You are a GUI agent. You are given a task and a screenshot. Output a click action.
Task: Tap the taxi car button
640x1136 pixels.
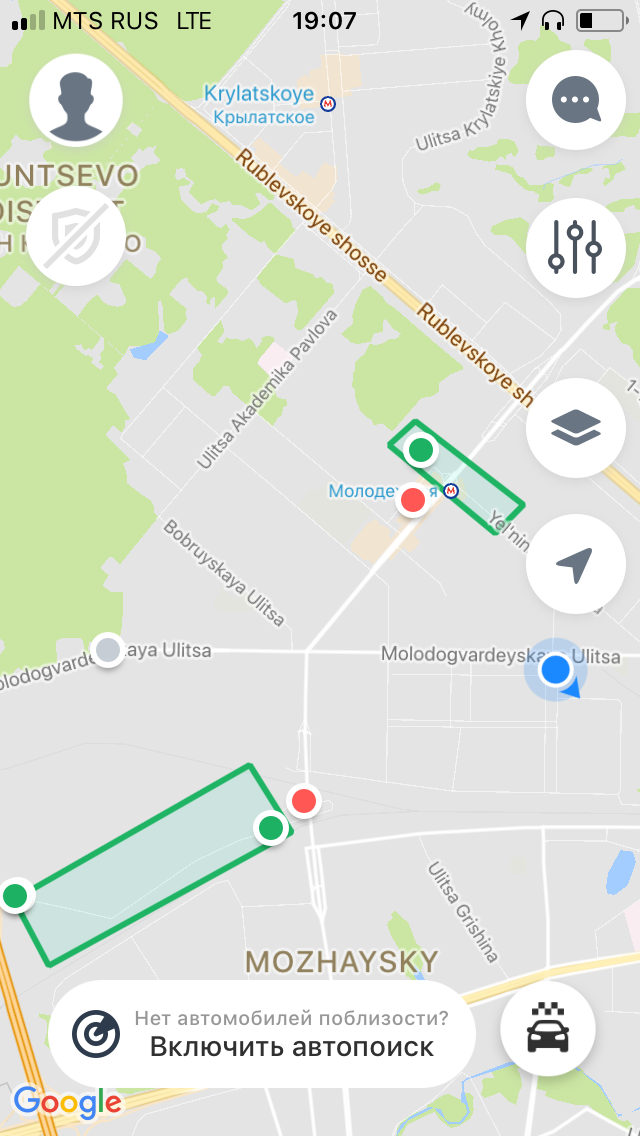[547, 1028]
